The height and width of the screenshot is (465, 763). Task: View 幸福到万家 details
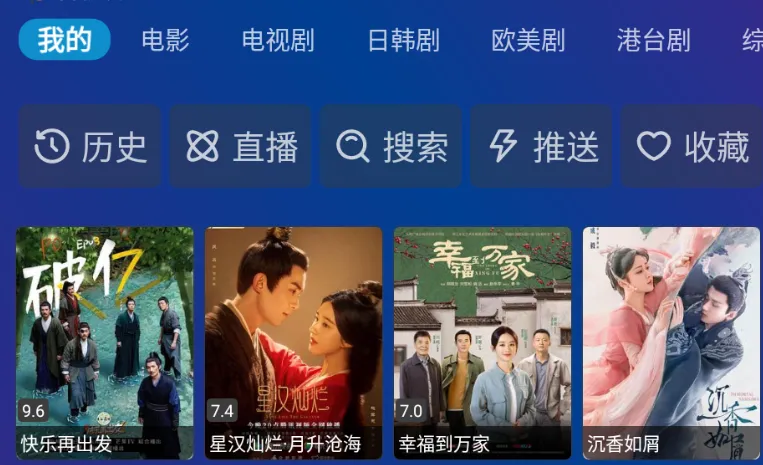point(482,342)
